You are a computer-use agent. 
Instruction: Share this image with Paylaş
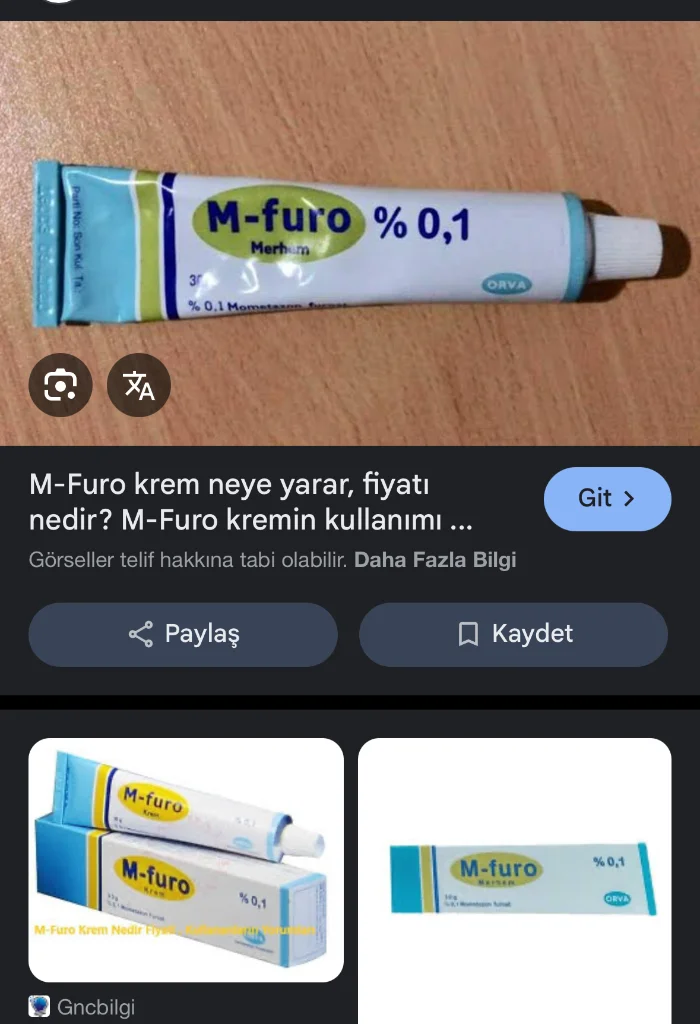pos(183,634)
